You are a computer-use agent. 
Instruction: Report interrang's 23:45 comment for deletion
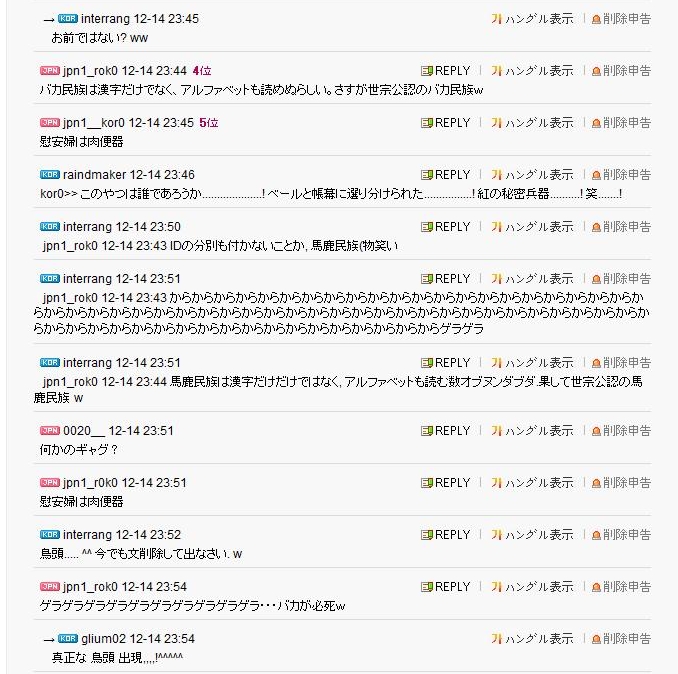click(621, 19)
